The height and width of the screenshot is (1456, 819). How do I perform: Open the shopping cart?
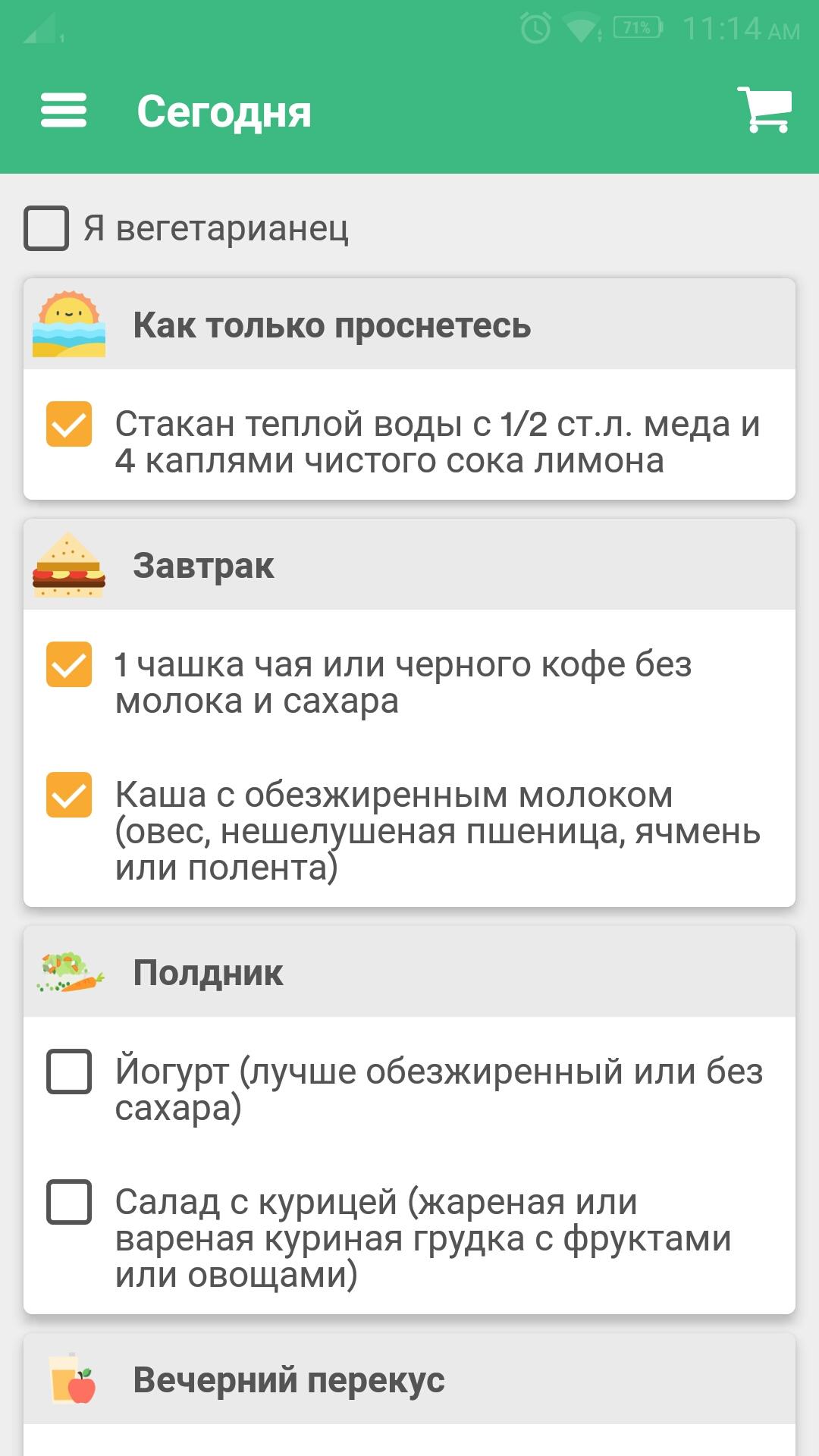pyautogui.click(x=764, y=111)
